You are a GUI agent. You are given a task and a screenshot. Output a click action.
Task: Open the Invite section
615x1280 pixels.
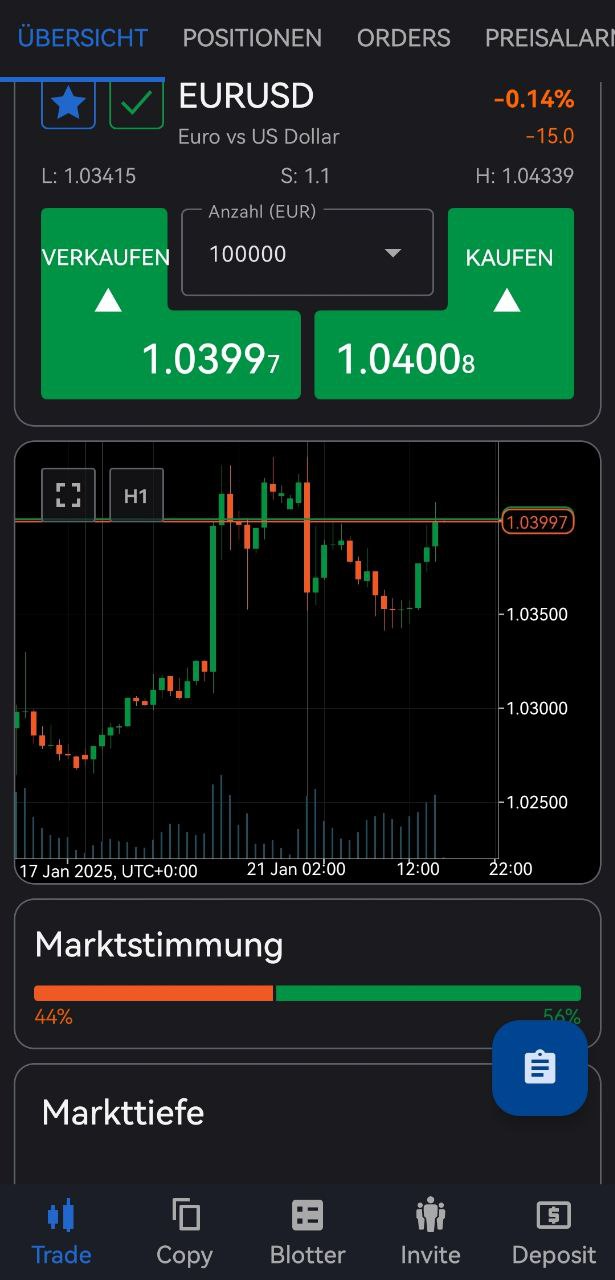pos(430,1232)
